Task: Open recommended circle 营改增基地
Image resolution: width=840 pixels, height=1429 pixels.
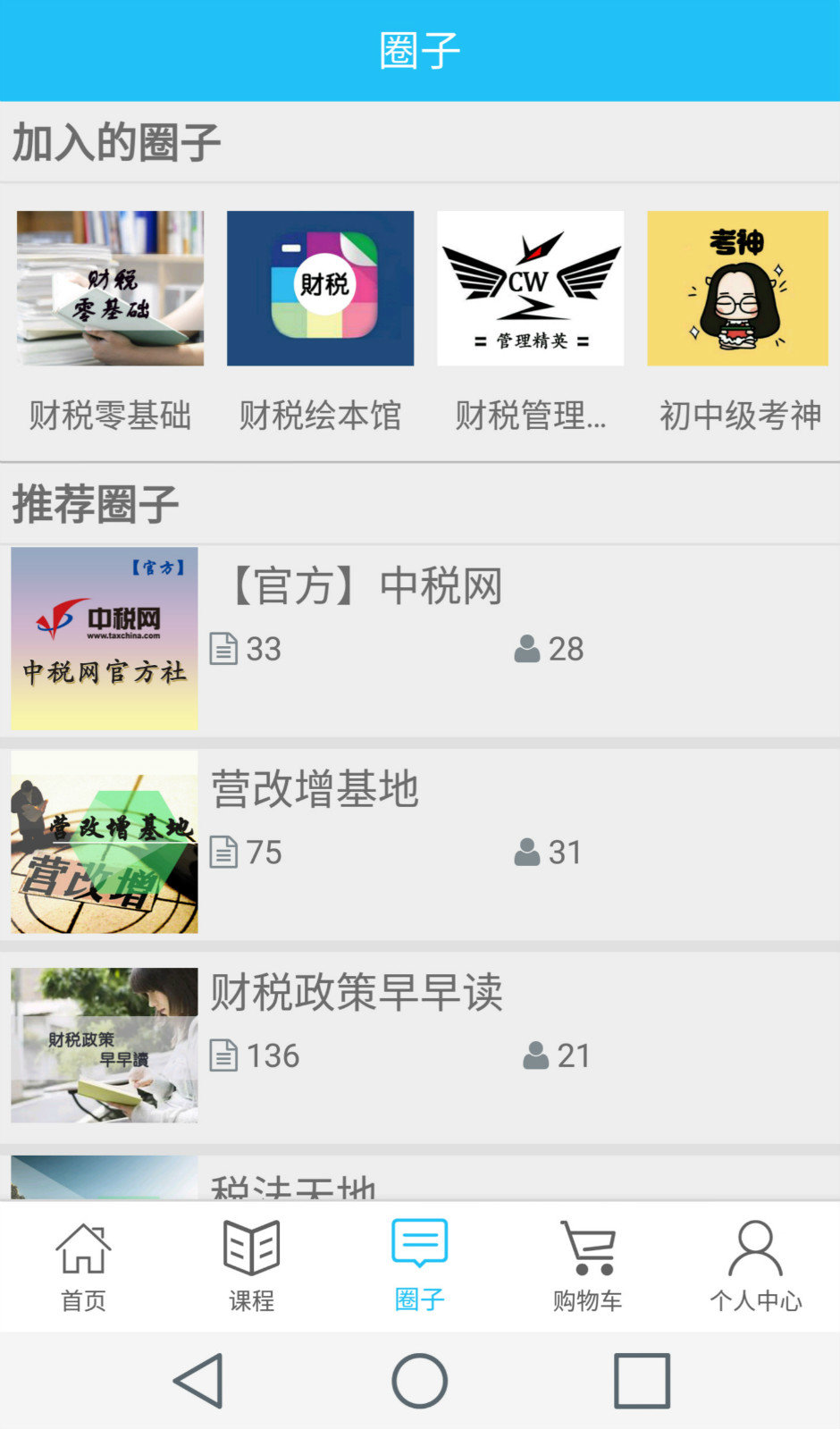Action: pyautogui.click(x=420, y=843)
